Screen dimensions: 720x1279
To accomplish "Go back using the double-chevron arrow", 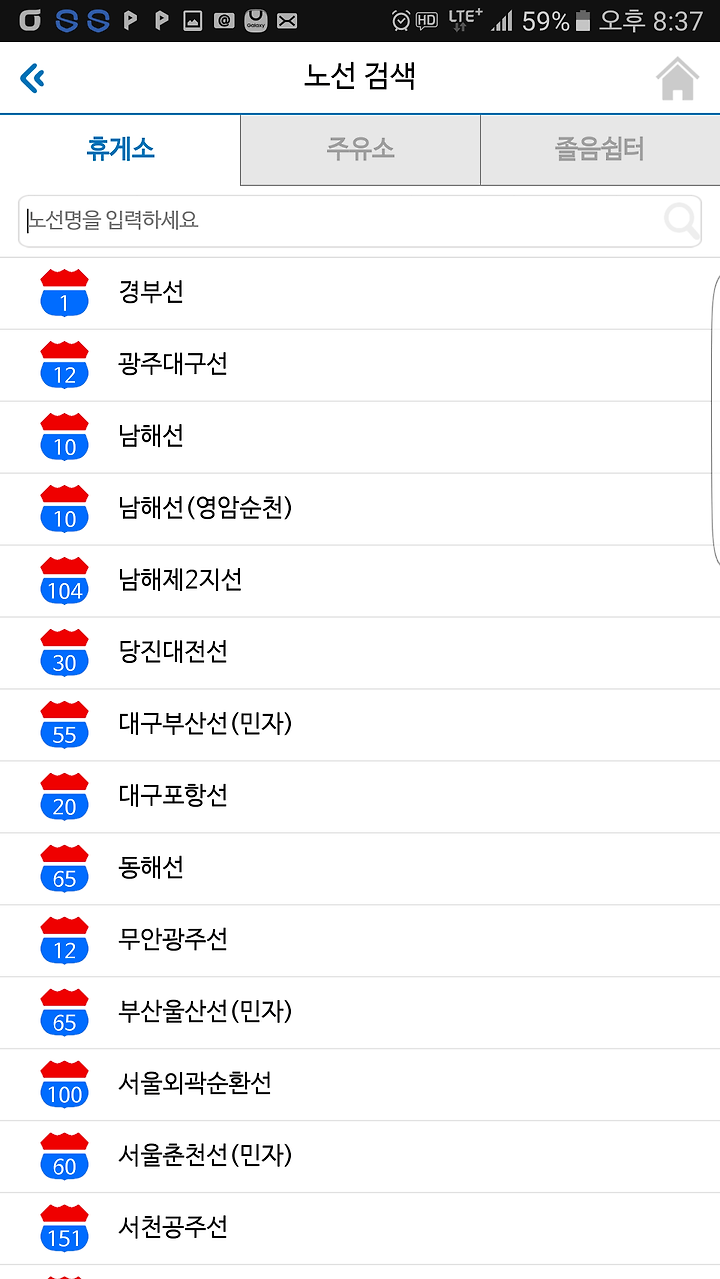I will tap(32, 77).
